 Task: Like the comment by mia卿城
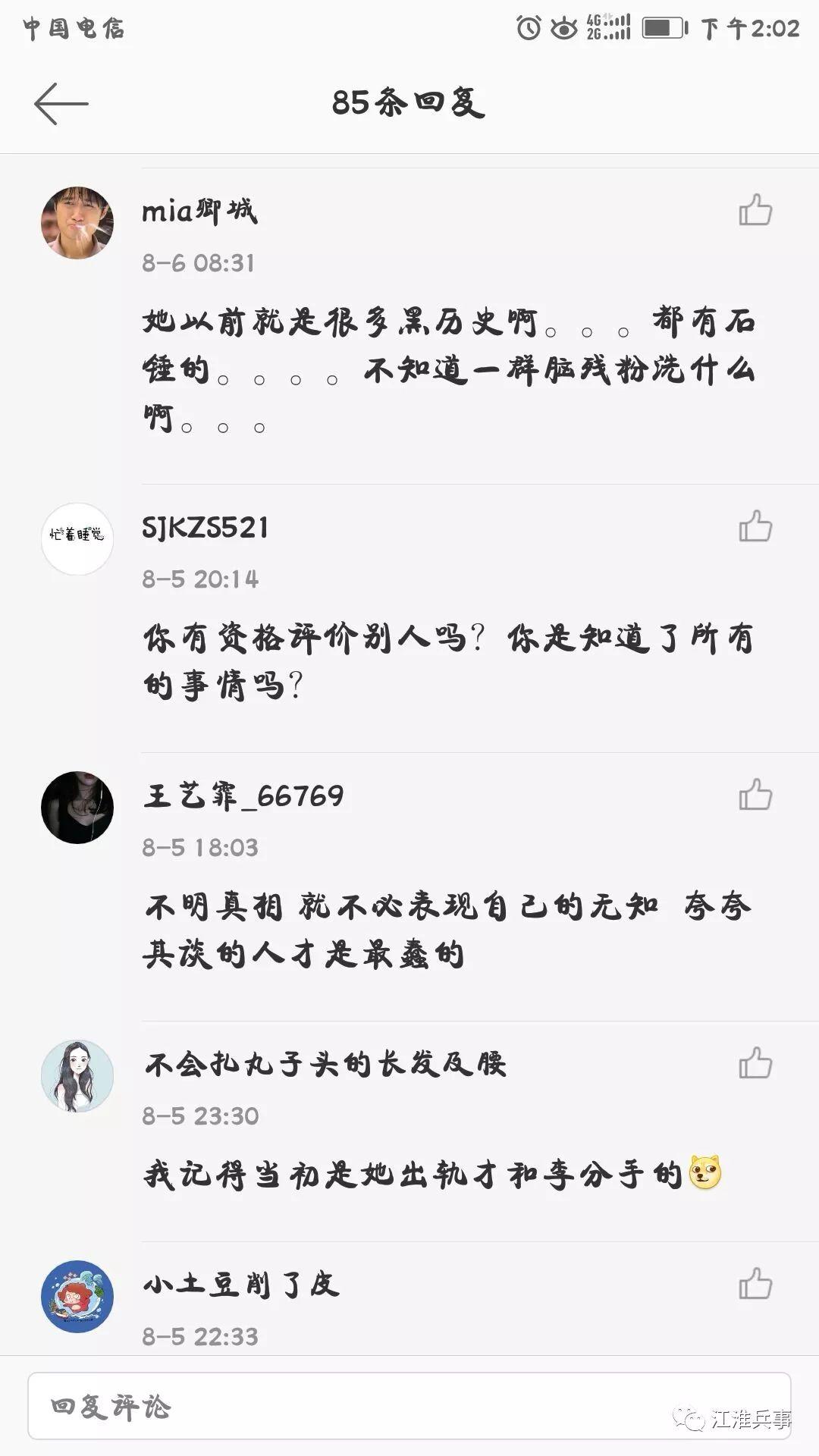(x=755, y=210)
